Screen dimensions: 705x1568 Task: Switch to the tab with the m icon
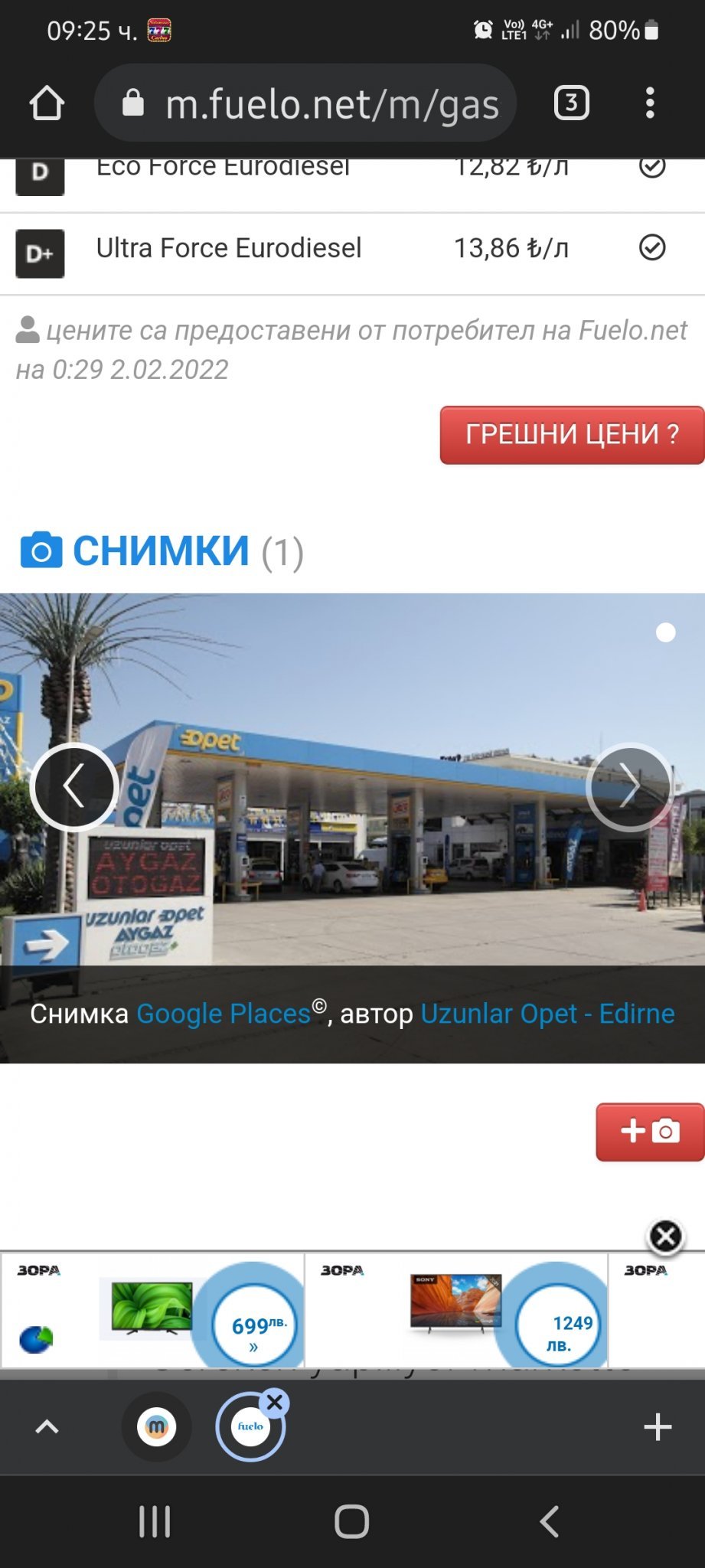pos(157,1427)
